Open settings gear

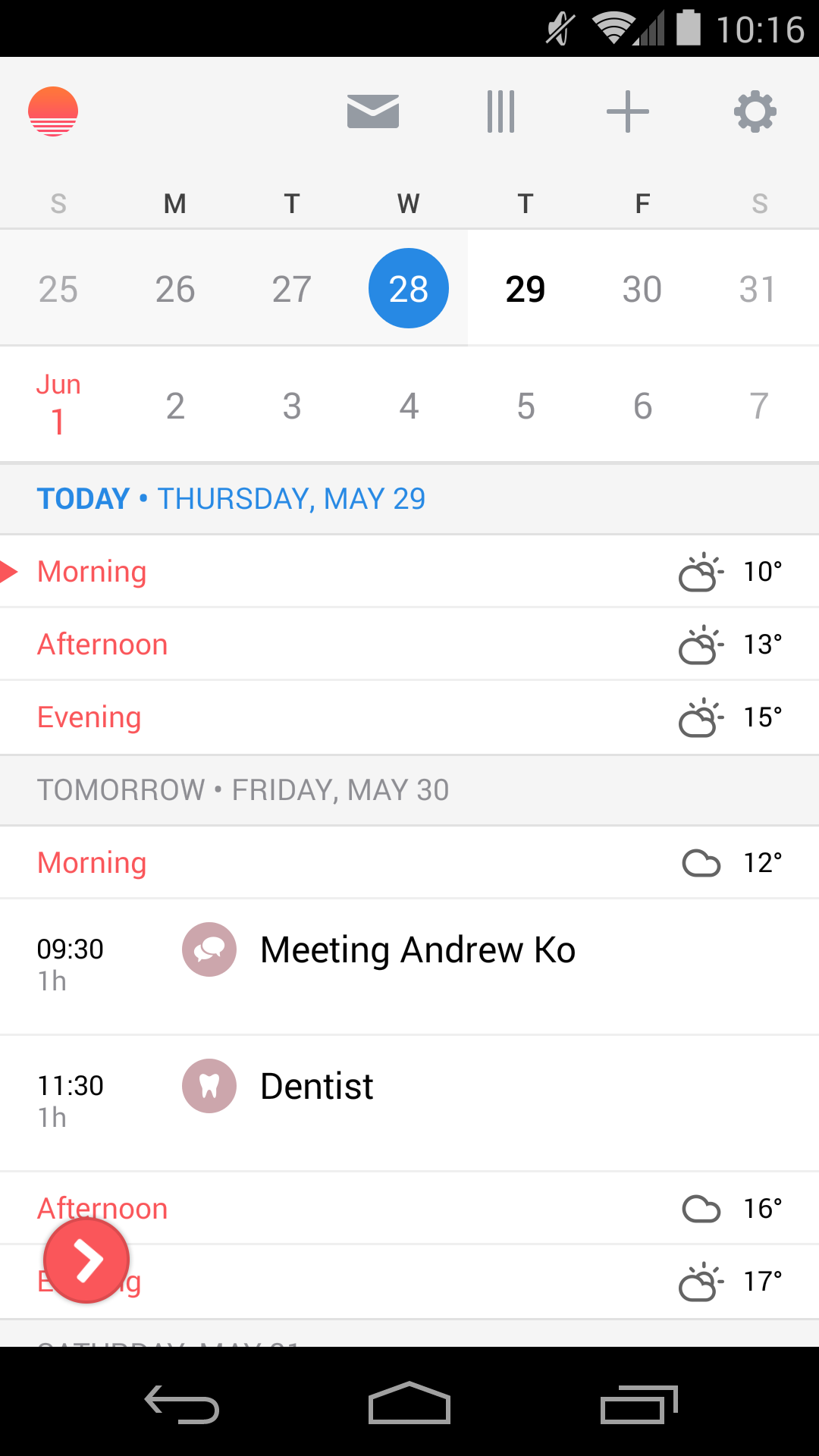pos(755,111)
